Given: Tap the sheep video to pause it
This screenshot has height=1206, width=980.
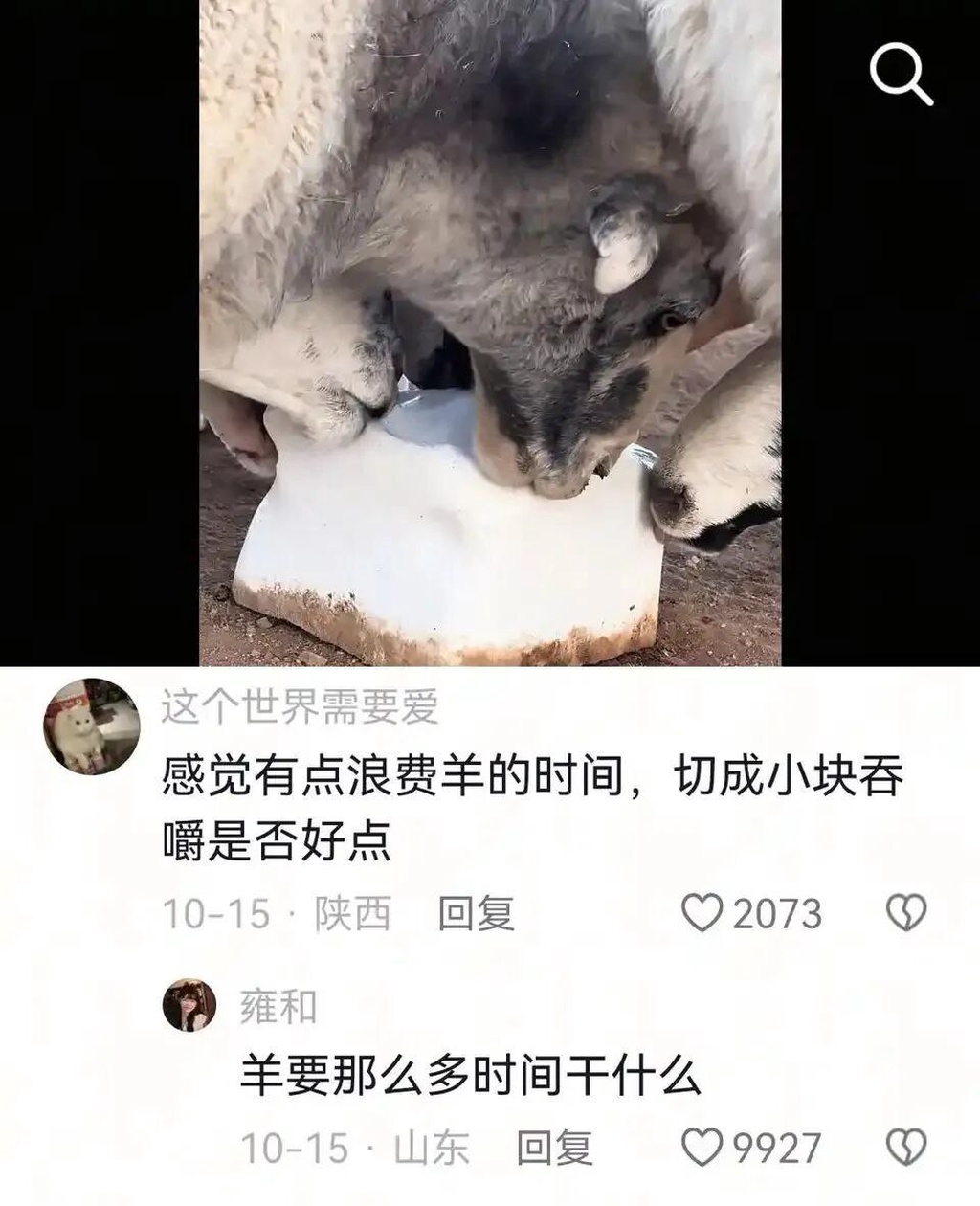Looking at the screenshot, I should (490, 333).
